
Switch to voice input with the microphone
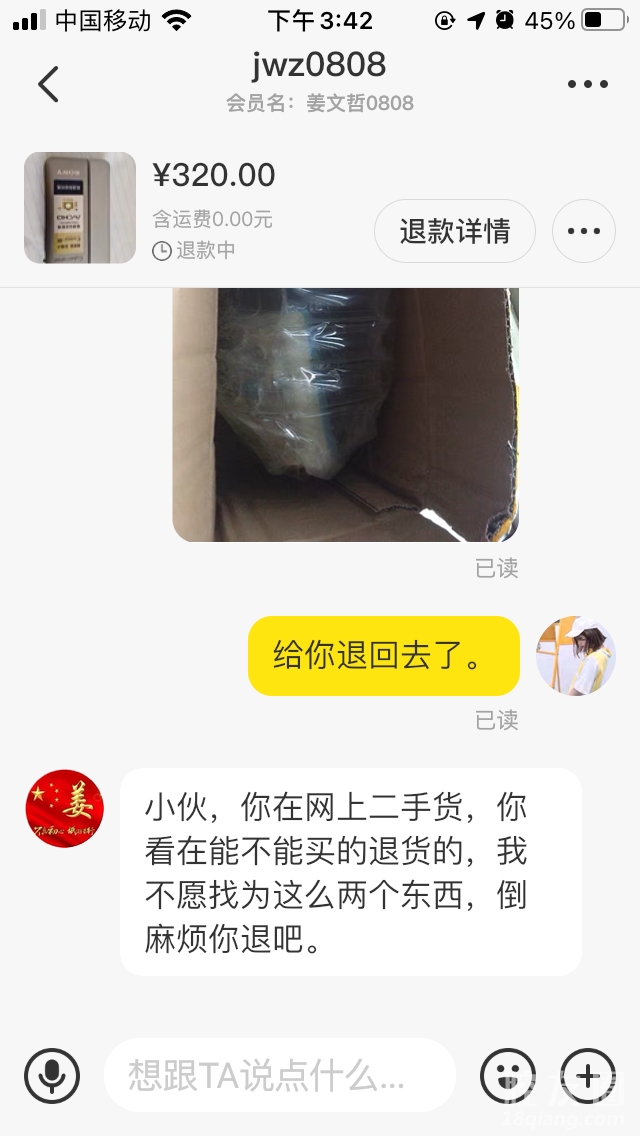tap(52, 1076)
